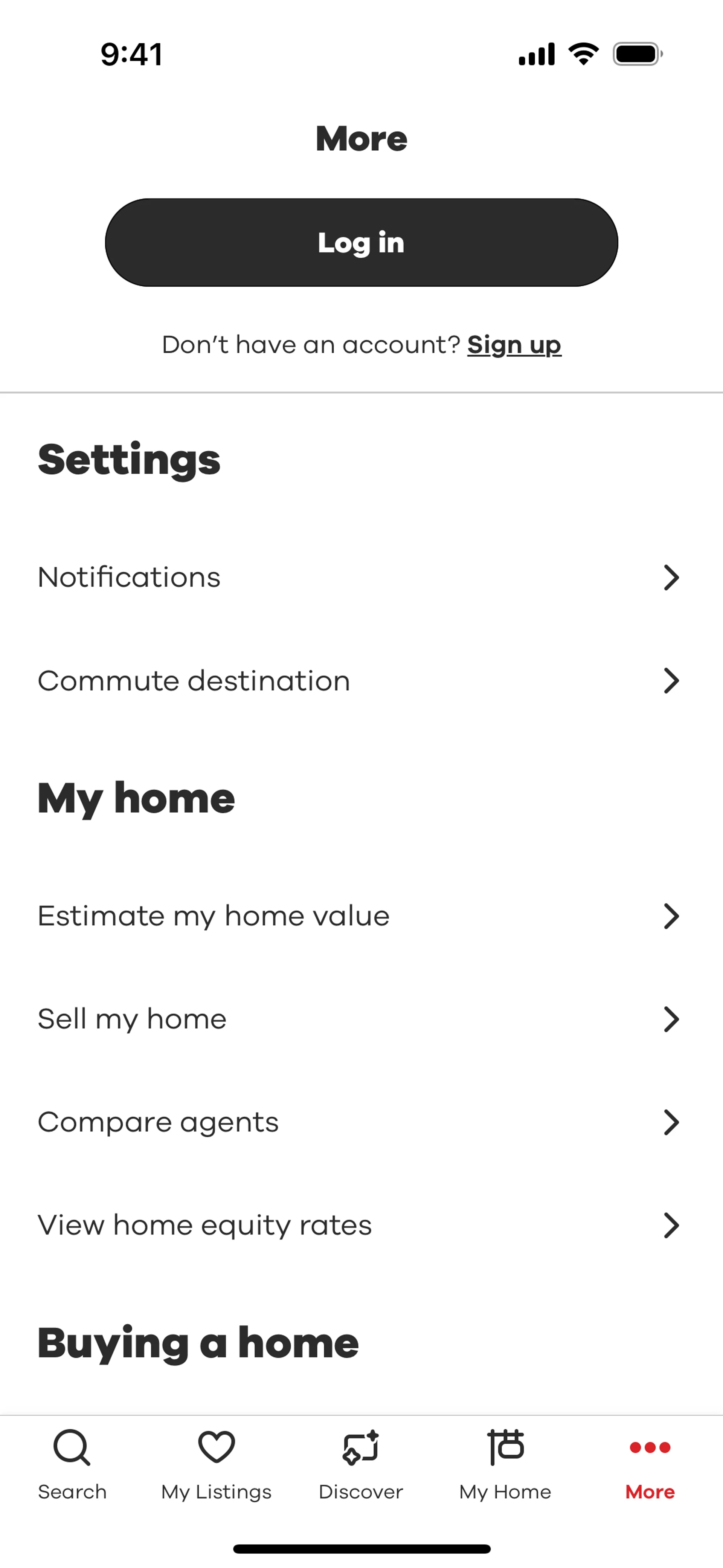The image size is (723, 1568).
Task: Go to the My Home tab
Action: [x=505, y=1464]
